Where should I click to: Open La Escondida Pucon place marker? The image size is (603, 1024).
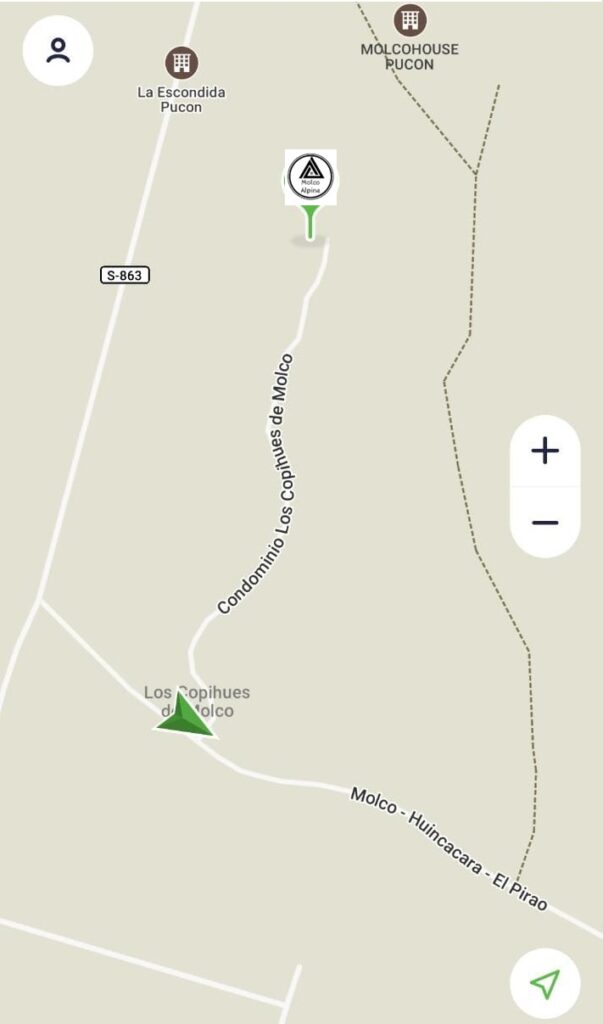181,64
